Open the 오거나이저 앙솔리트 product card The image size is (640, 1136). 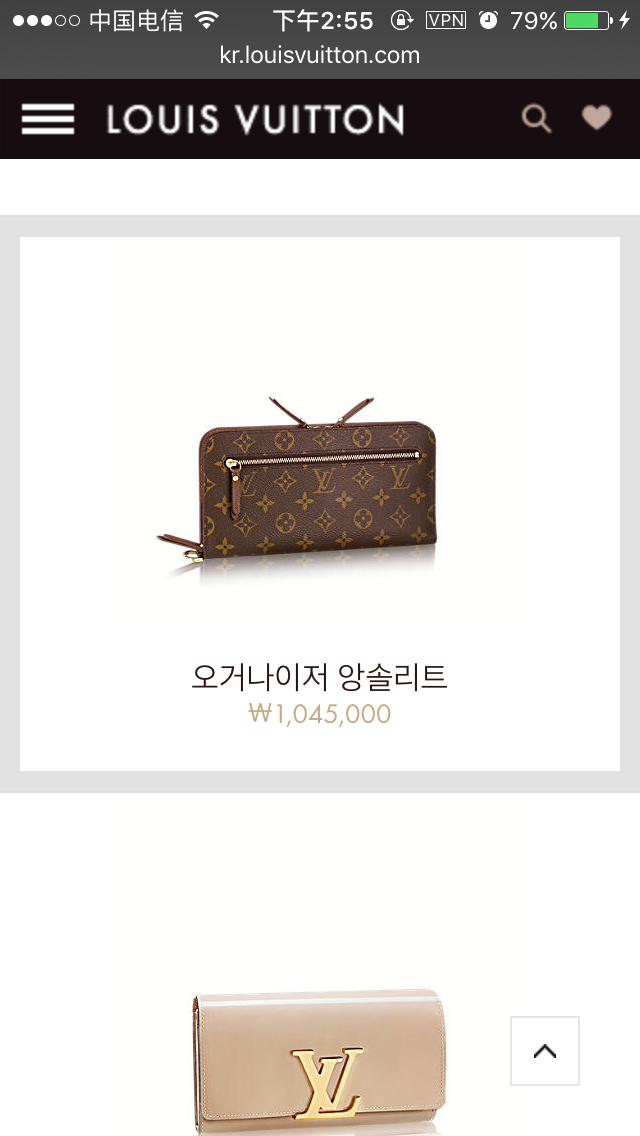pos(320,503)
